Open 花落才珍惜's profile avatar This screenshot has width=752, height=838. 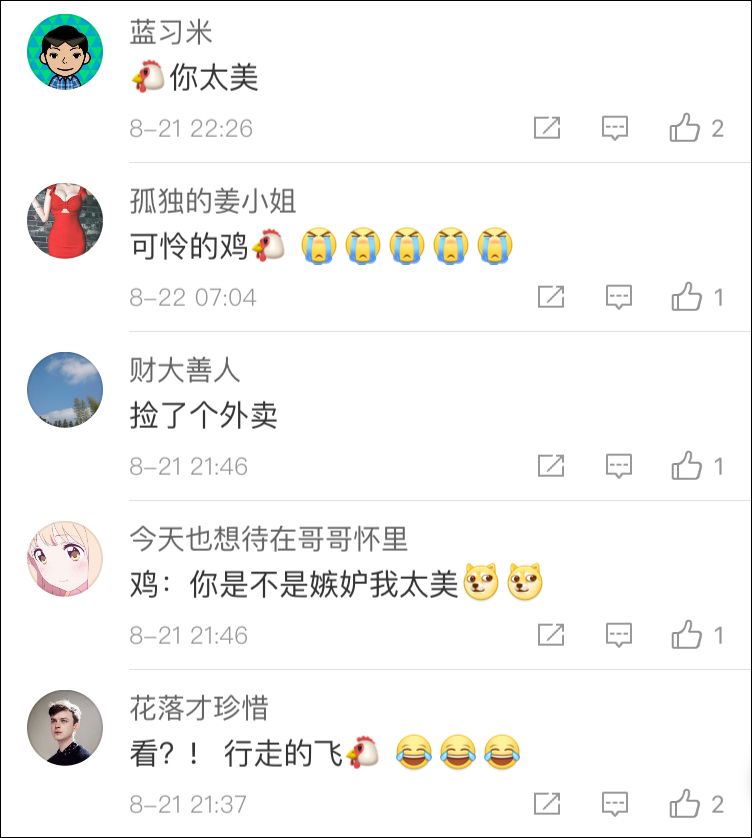pyautogui.click(x=65, y=727)
